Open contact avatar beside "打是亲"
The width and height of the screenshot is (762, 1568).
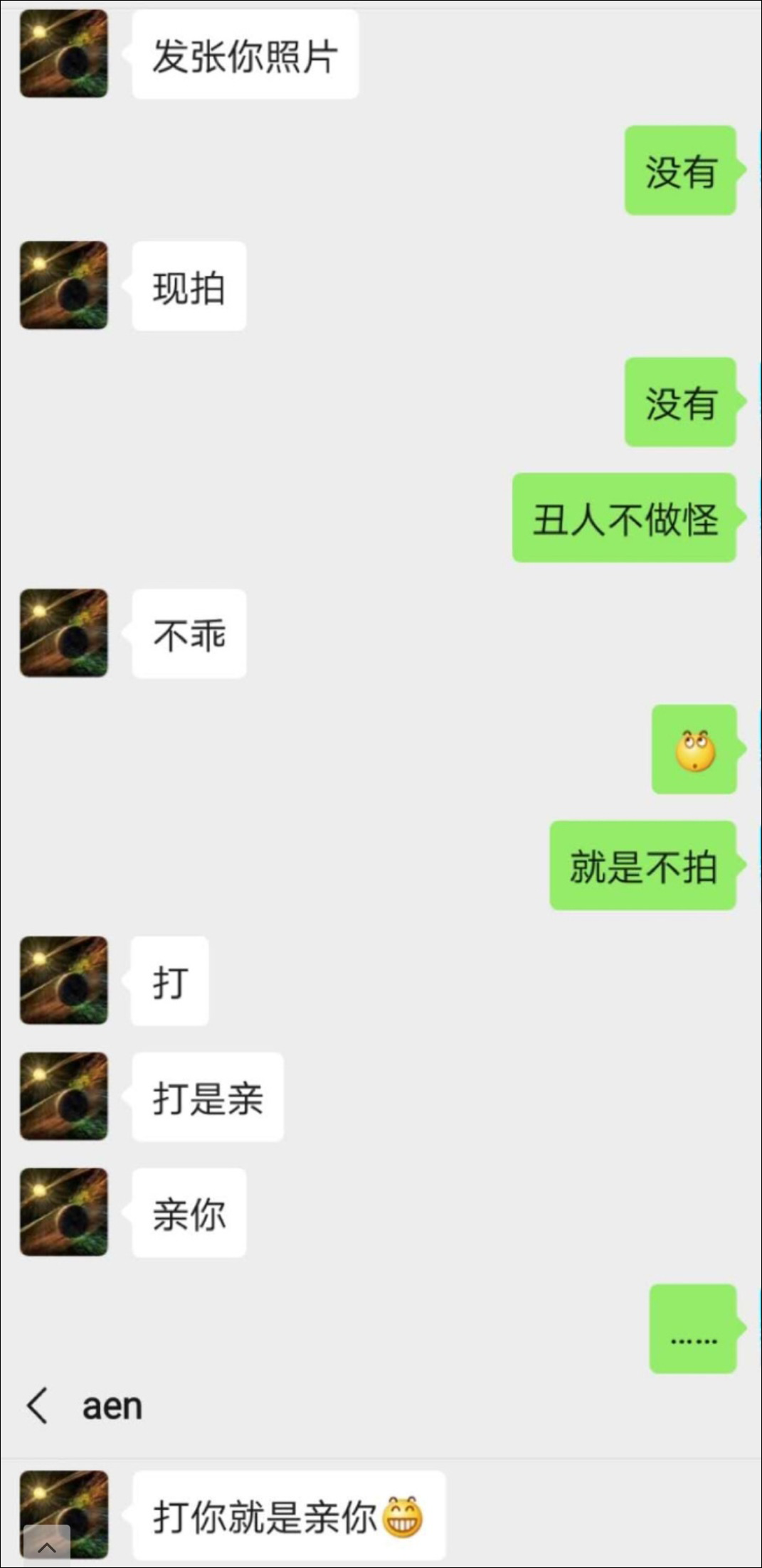[x=64, y=1097]
